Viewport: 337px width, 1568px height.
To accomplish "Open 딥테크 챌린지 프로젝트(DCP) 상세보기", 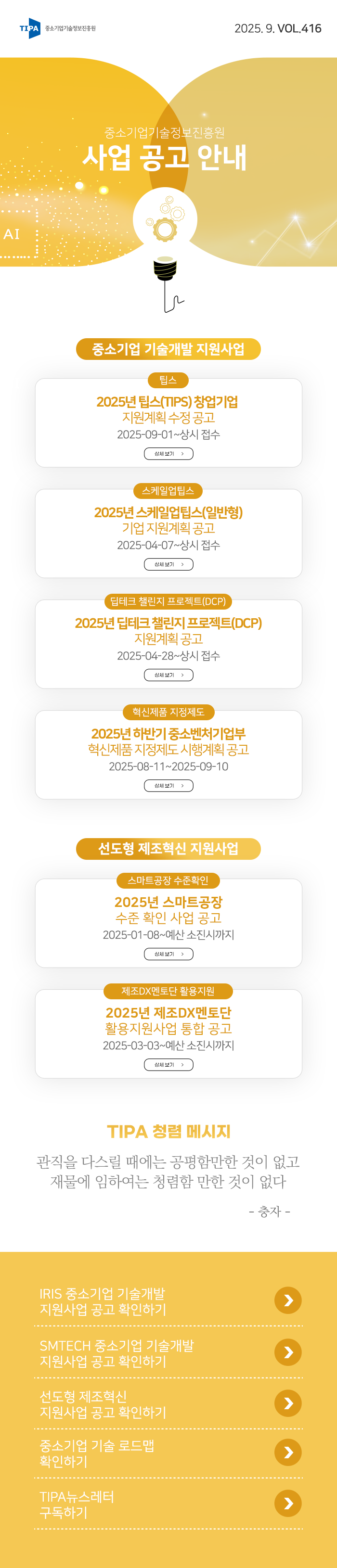I will pyautogui.click(x=168, y=675).
